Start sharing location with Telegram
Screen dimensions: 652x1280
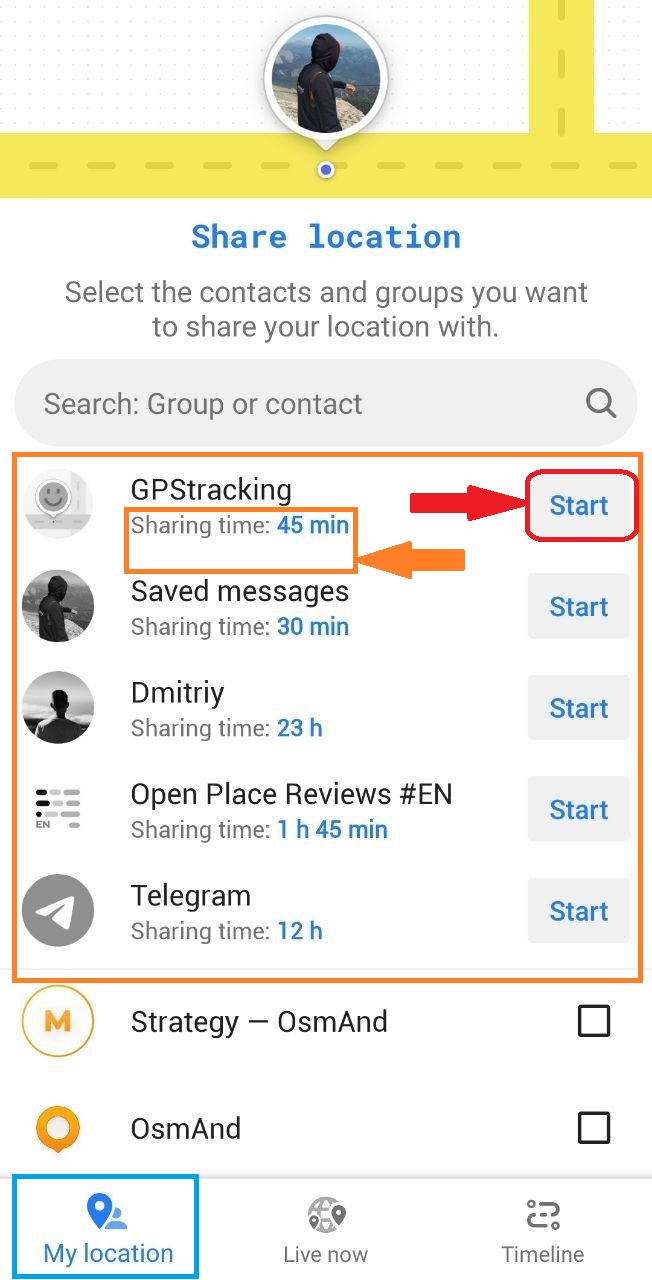point(579,911)
